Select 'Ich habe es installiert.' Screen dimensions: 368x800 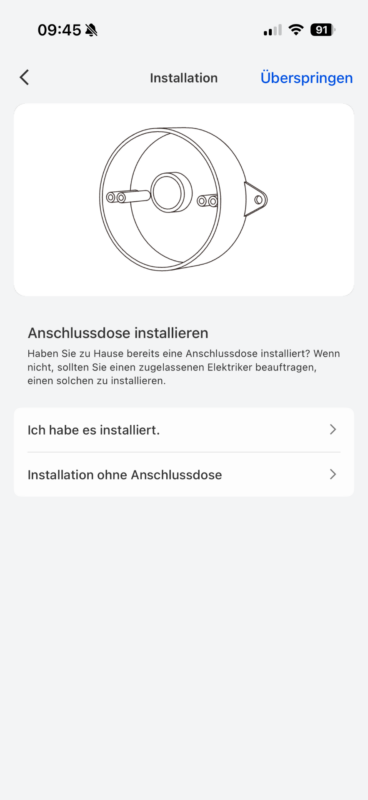coord(184,430)
